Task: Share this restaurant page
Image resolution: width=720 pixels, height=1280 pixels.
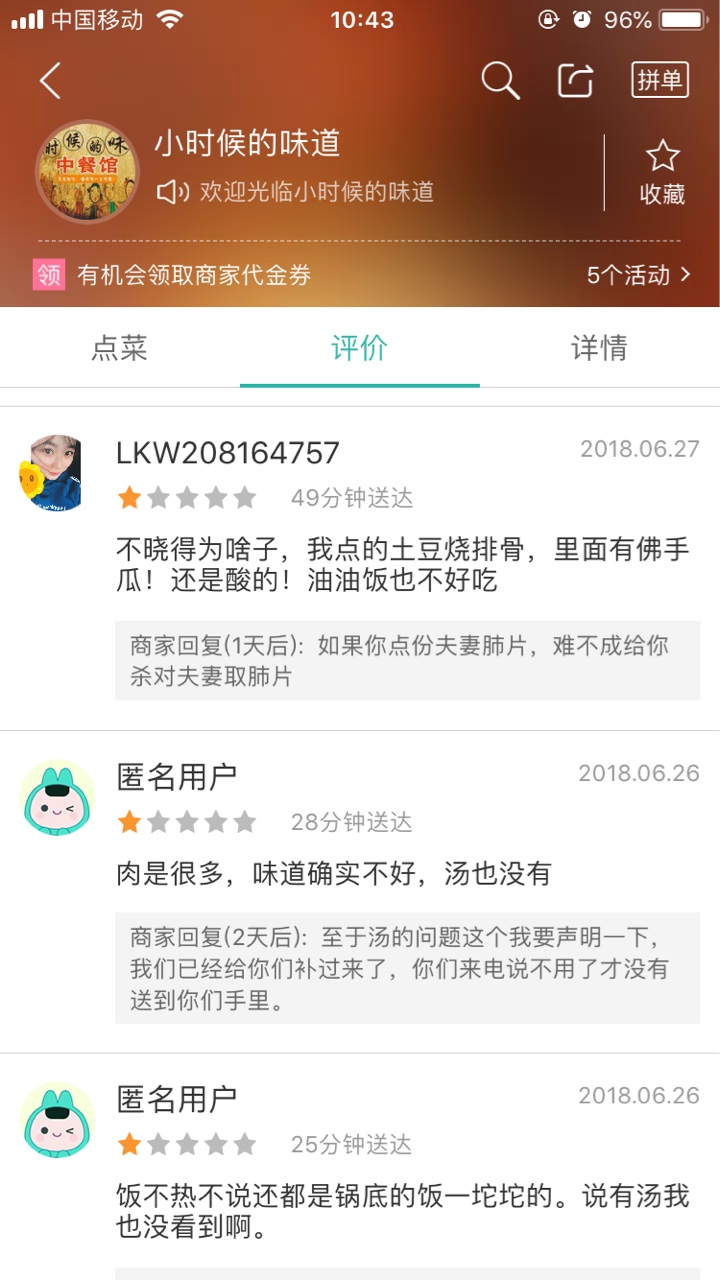Action: click(x=575, y=81)
